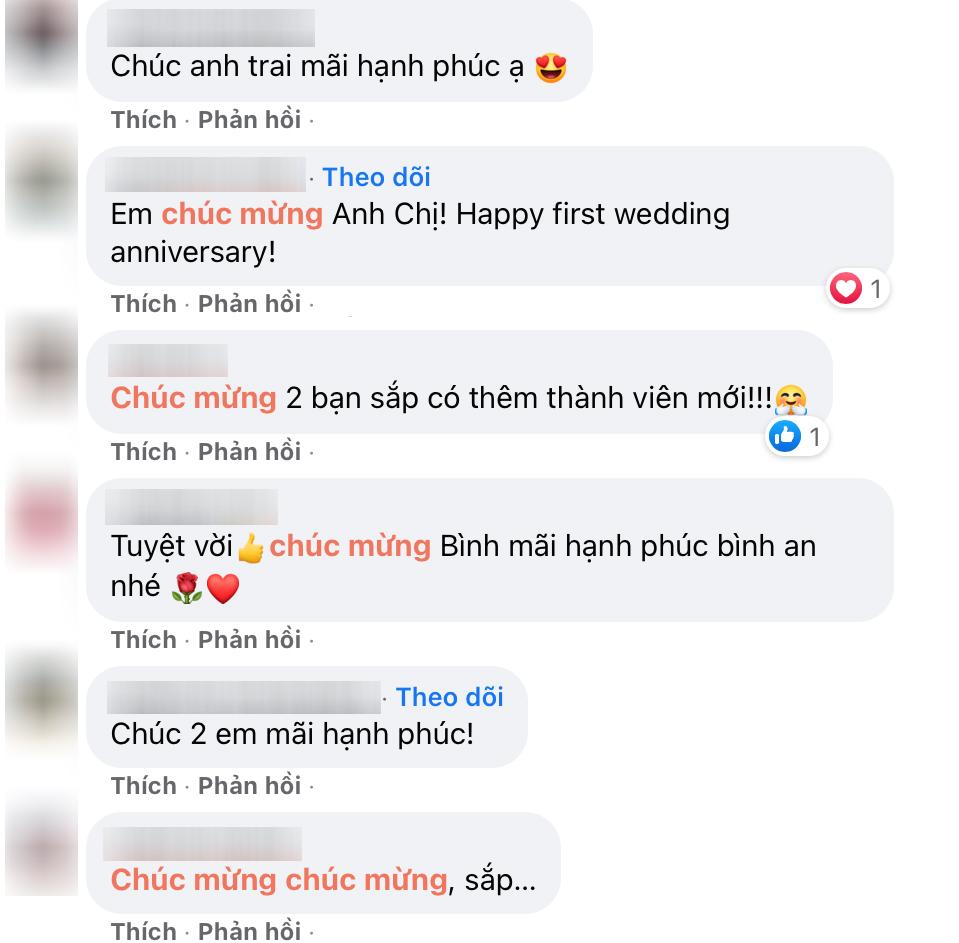Reply to 'Chúc anh trai mãi hạnh phúc ạ' comment

pyautogui.click(x=249, y=120)
